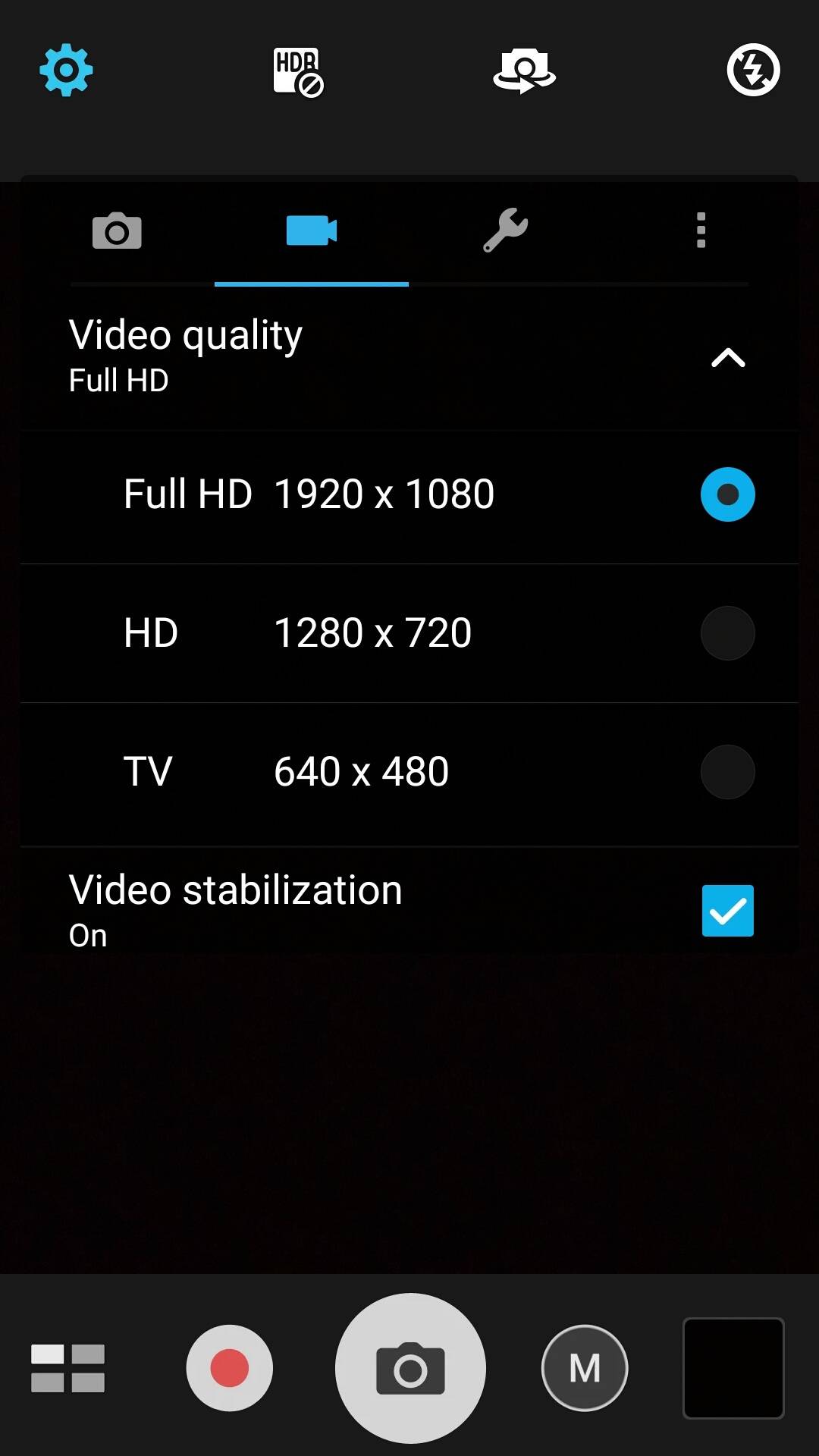Start recording with the red button
This screenshot has width=819, height=1456.
(x=229, y=1368)
